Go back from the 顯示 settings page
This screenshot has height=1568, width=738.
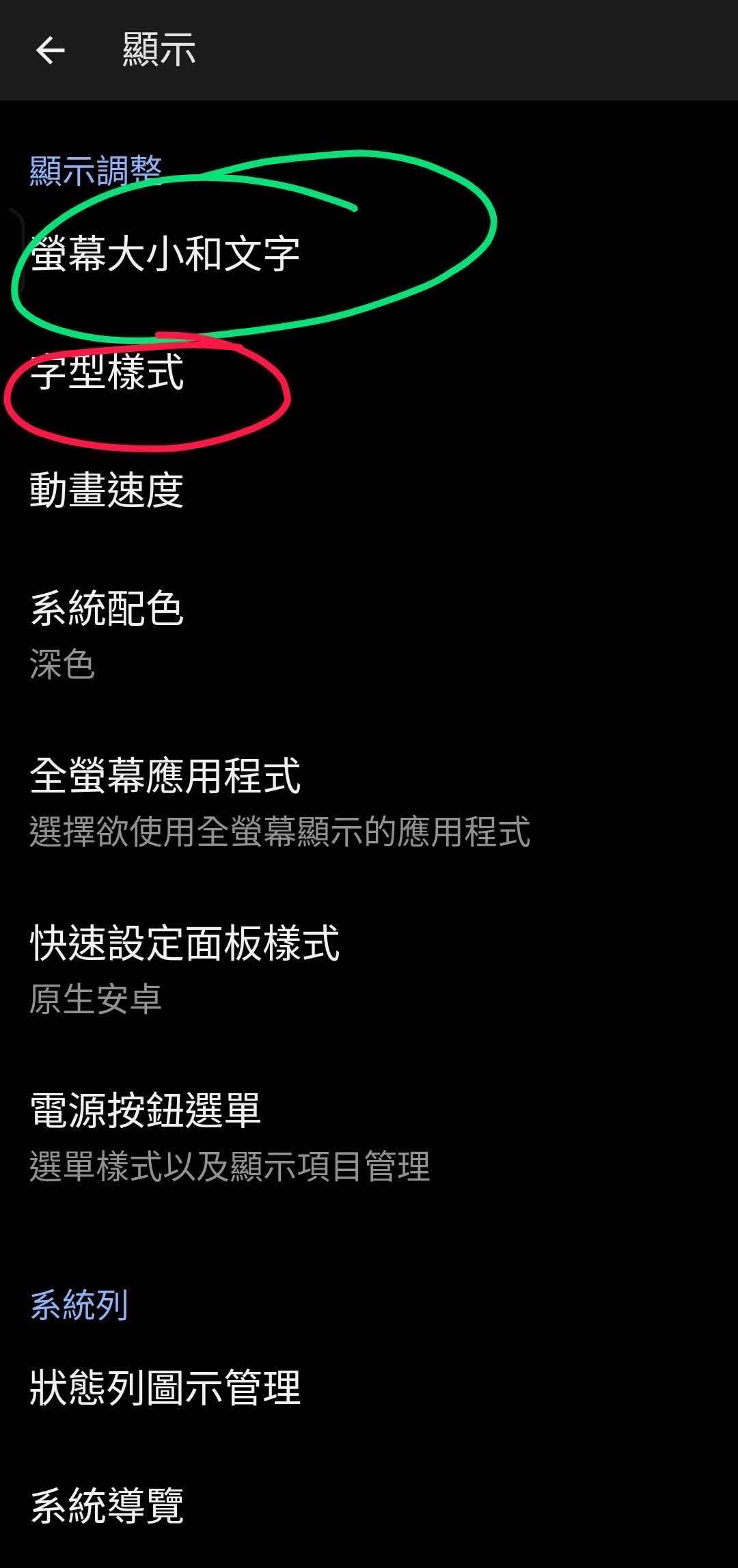[x=50, y=51]
